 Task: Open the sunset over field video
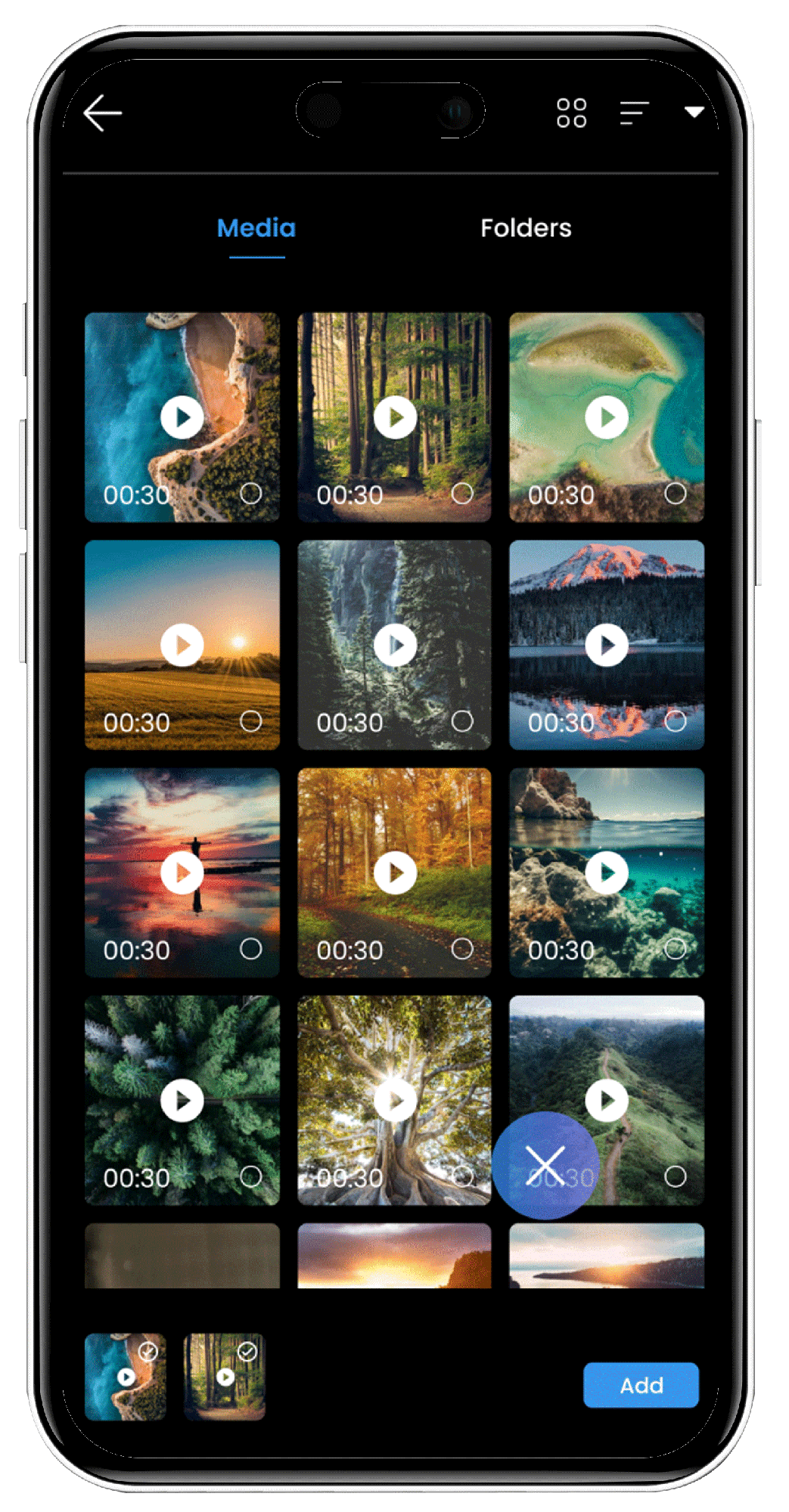click(182, 645)
